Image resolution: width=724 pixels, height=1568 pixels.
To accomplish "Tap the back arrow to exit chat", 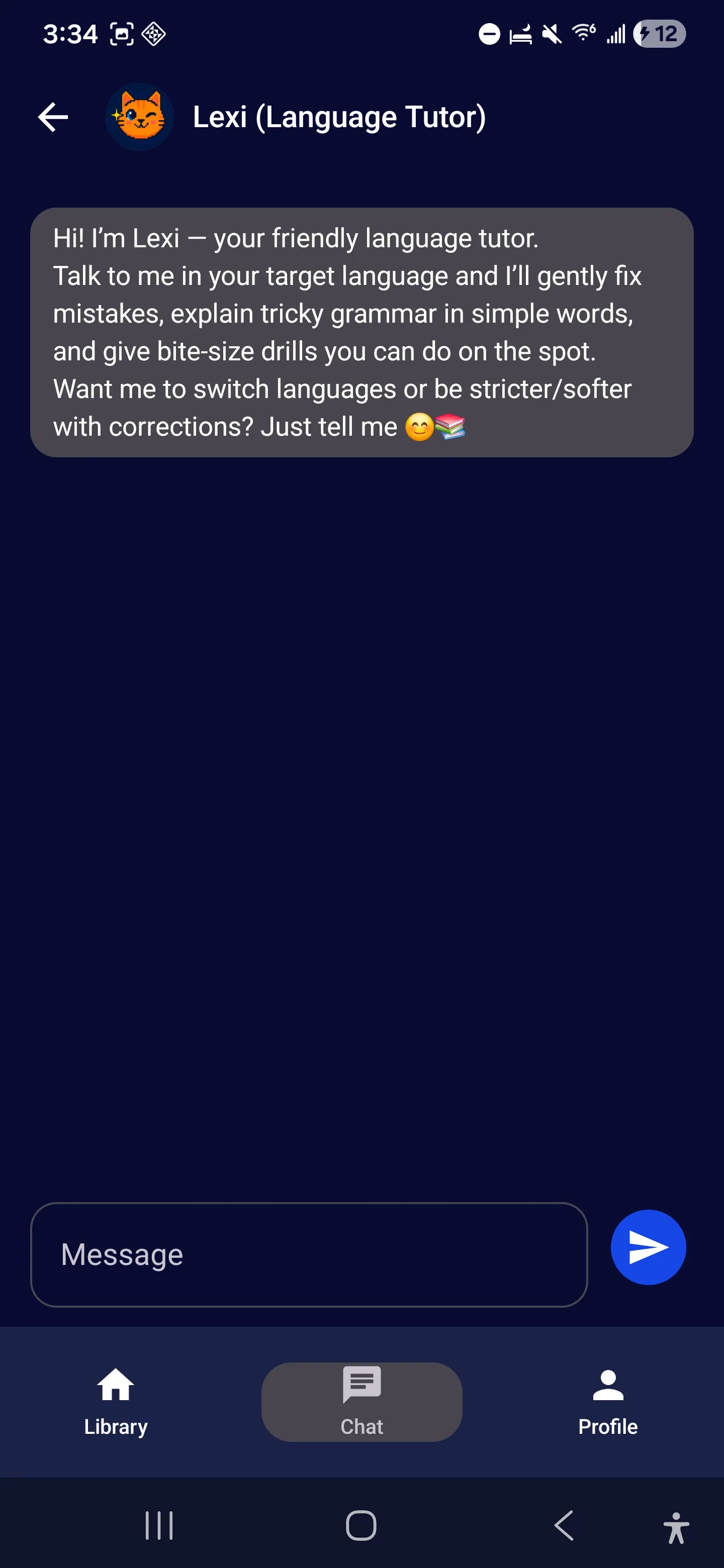I will (x=54, y=116).
